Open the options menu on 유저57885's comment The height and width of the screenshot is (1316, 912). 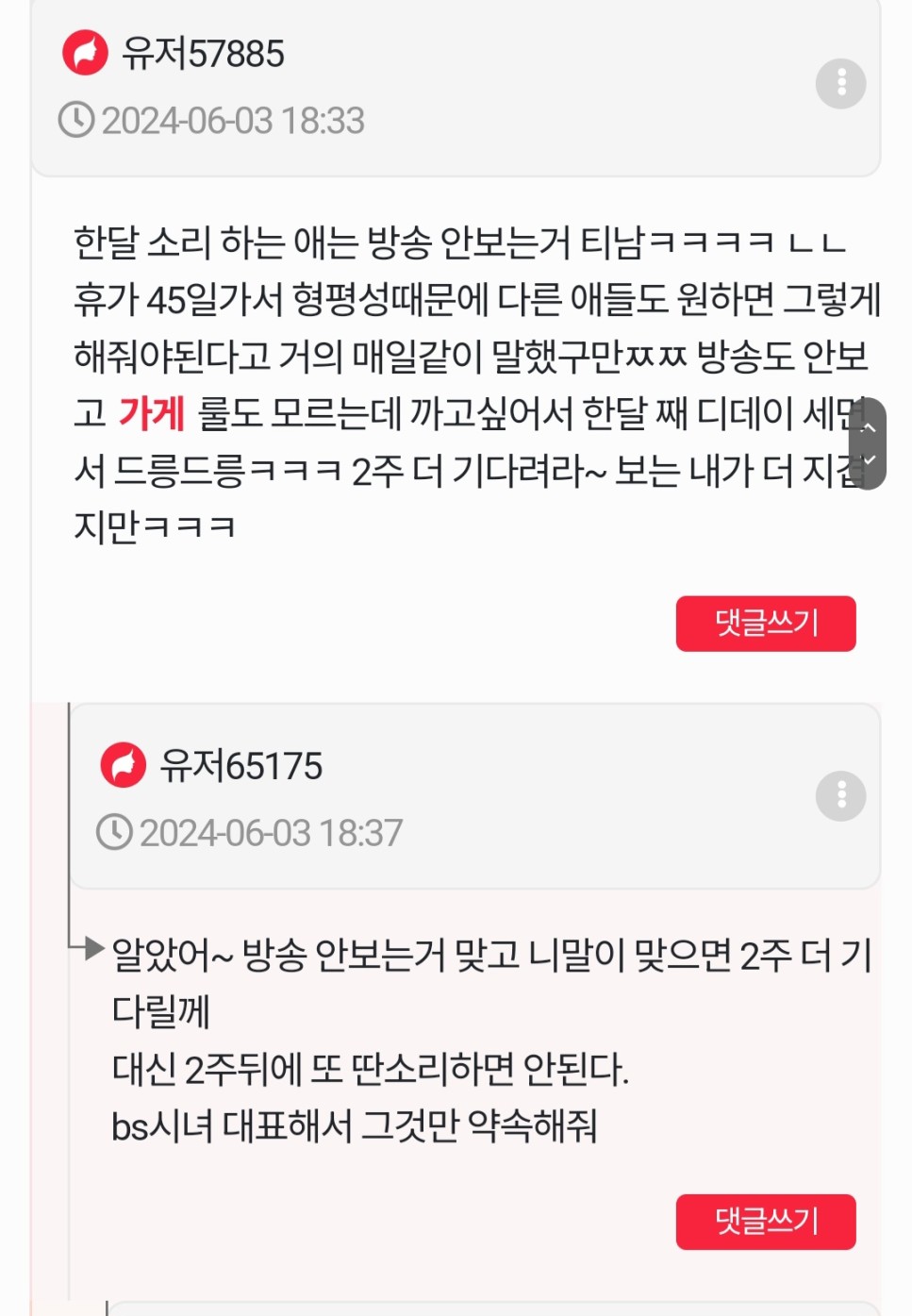pyautogui.click(x=840, y=84)
